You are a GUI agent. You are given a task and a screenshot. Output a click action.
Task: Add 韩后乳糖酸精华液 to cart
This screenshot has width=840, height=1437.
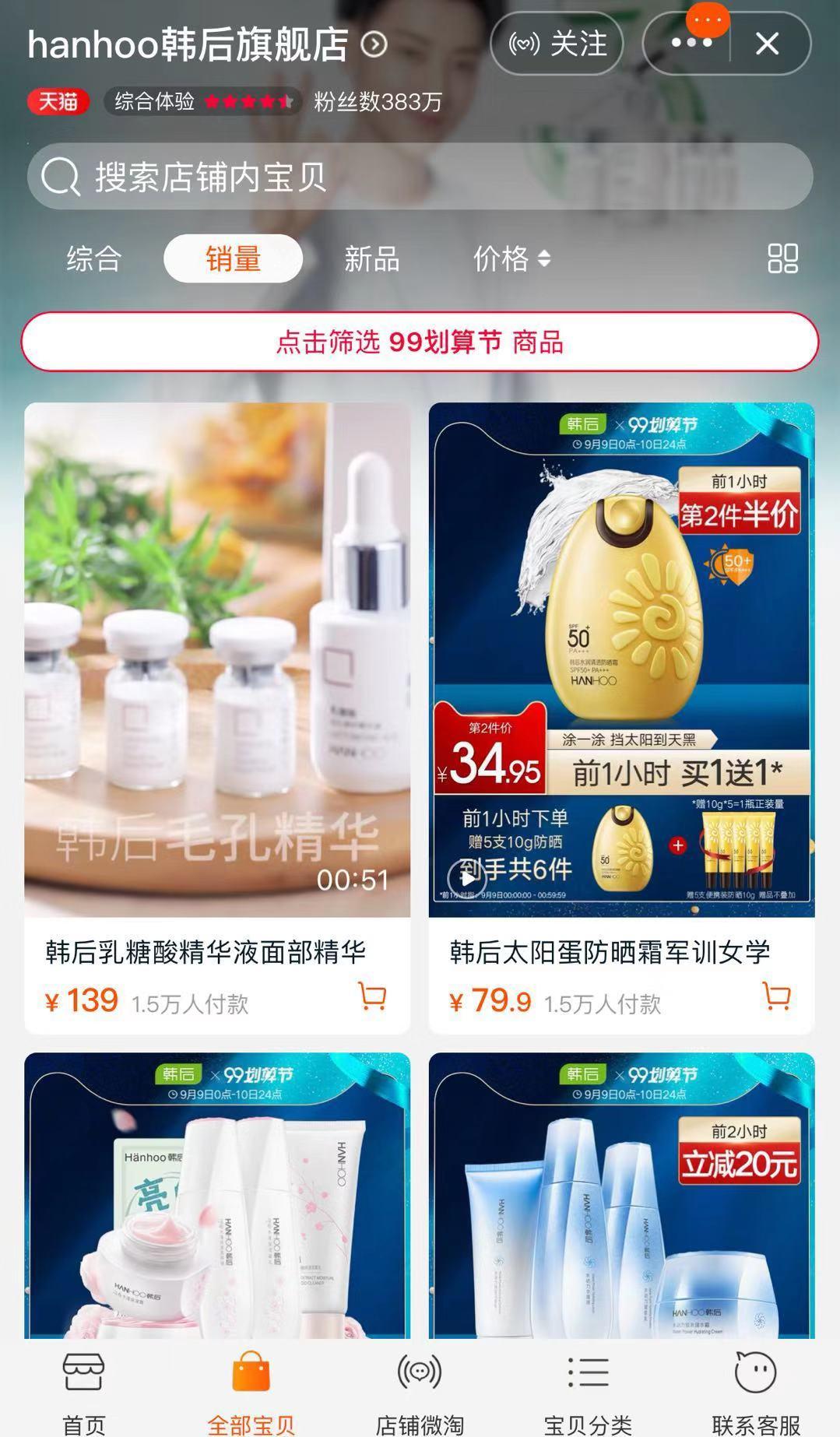[372, 996]
